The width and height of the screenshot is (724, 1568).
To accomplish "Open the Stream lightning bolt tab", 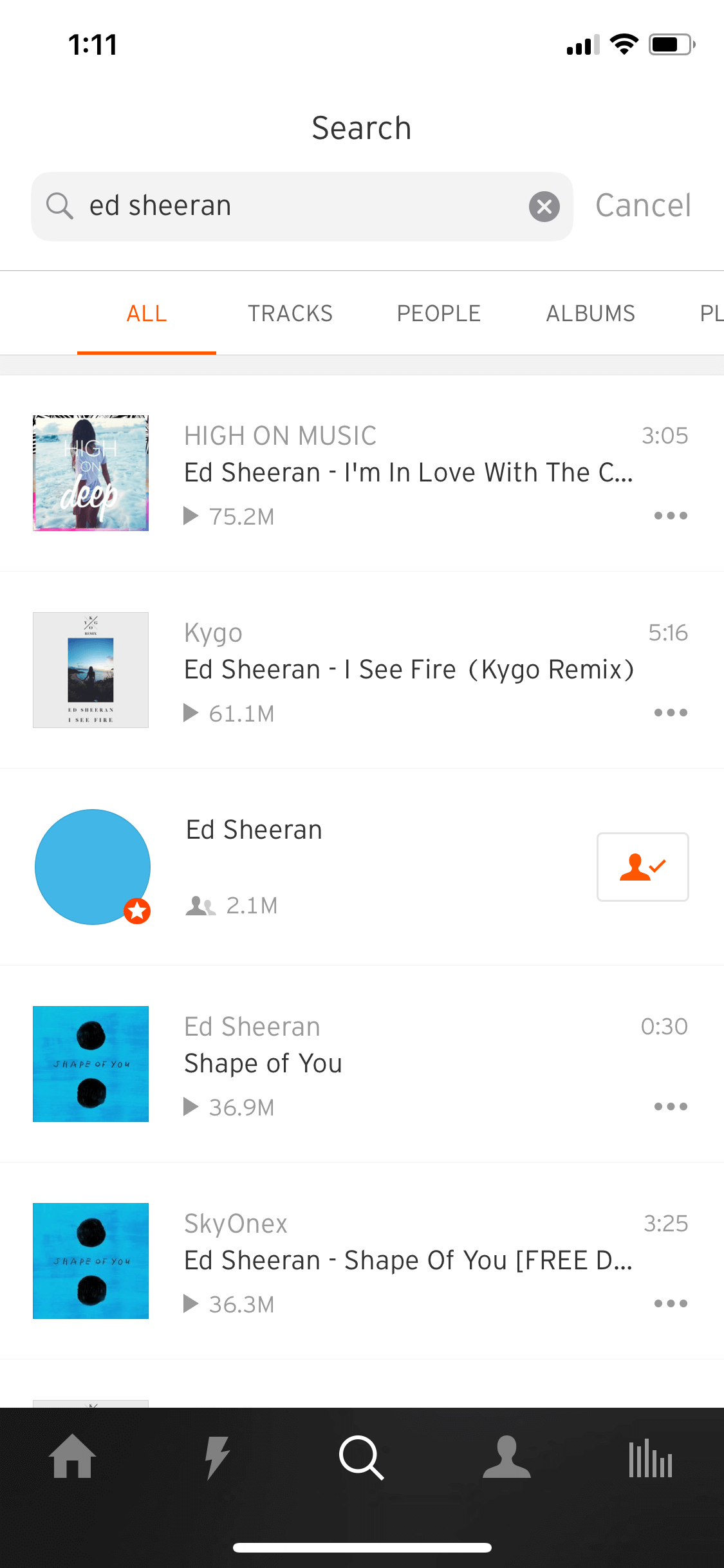I will click(x=218, y=1458).
